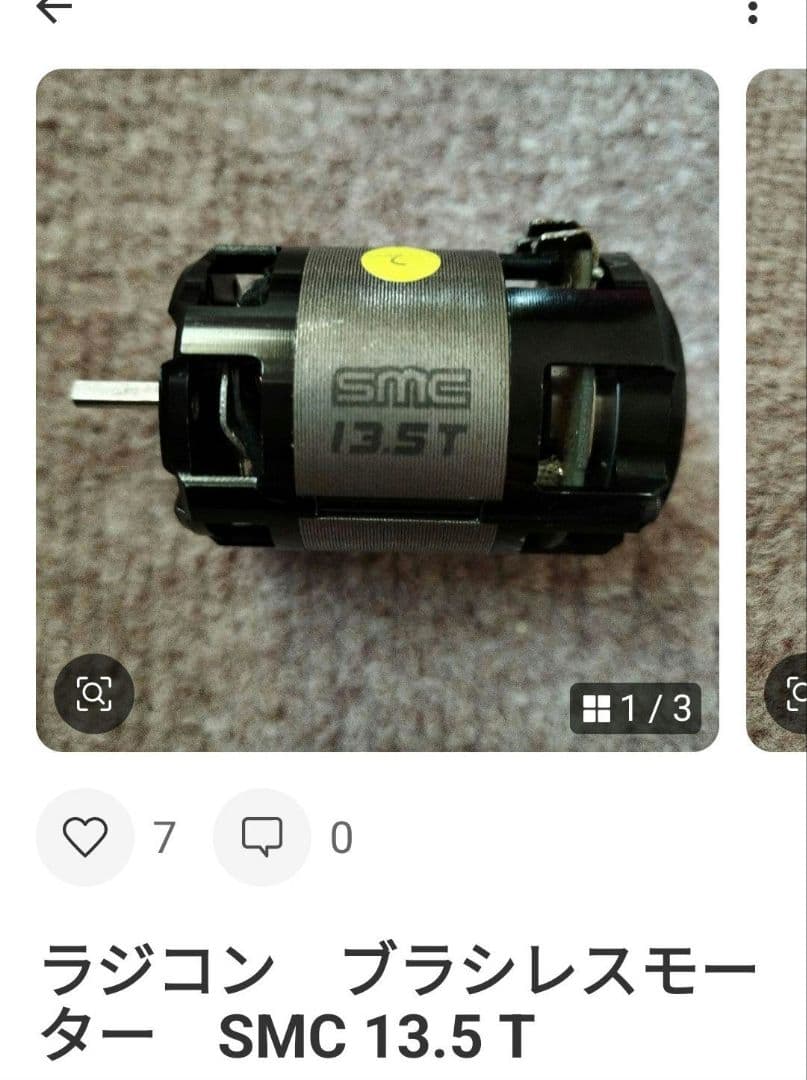Tap the image search icon on photo
The height and width of the screenshot is (1080, 807).
(93, 692)
